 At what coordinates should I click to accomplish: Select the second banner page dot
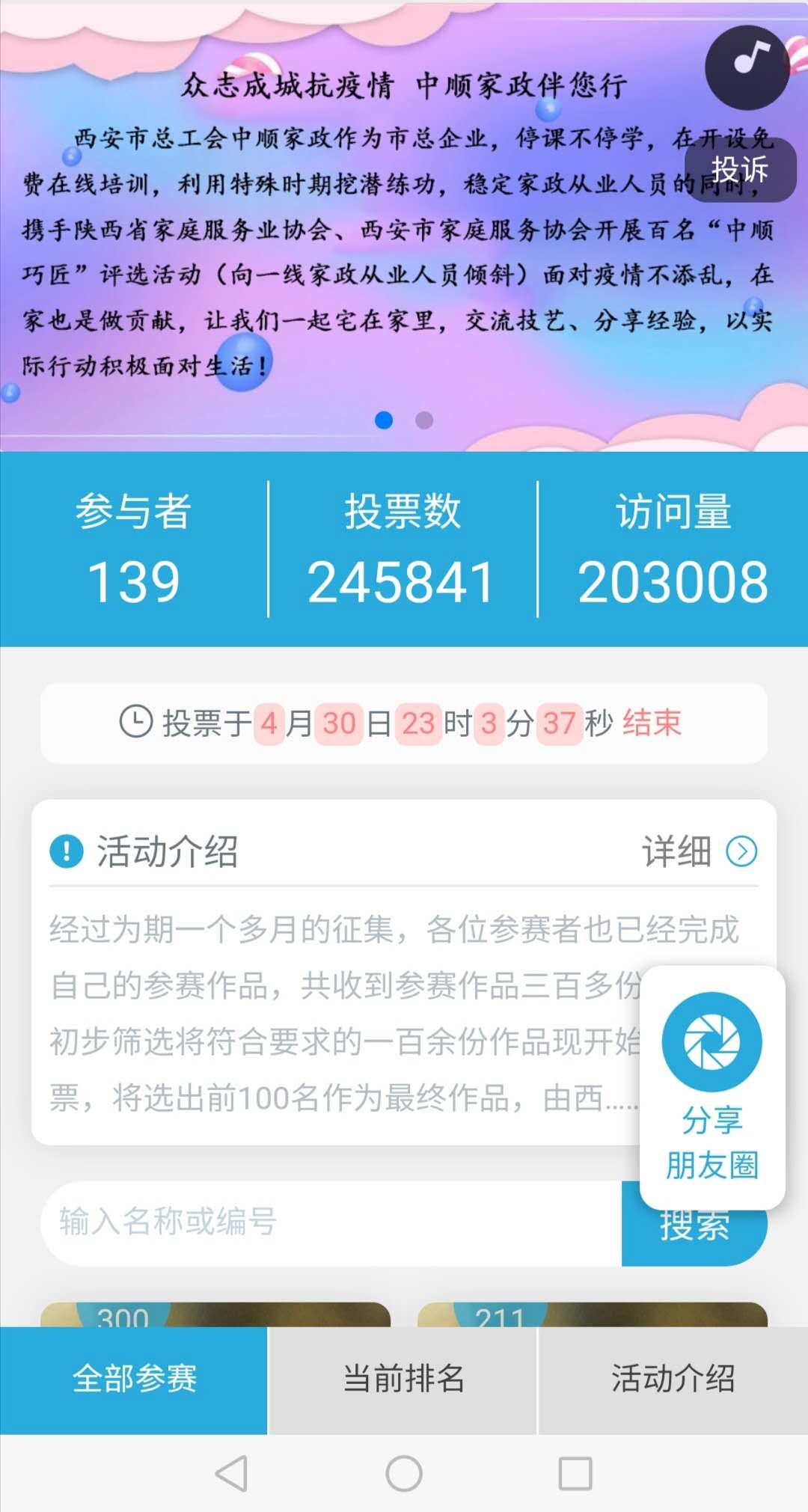[424, 420]
